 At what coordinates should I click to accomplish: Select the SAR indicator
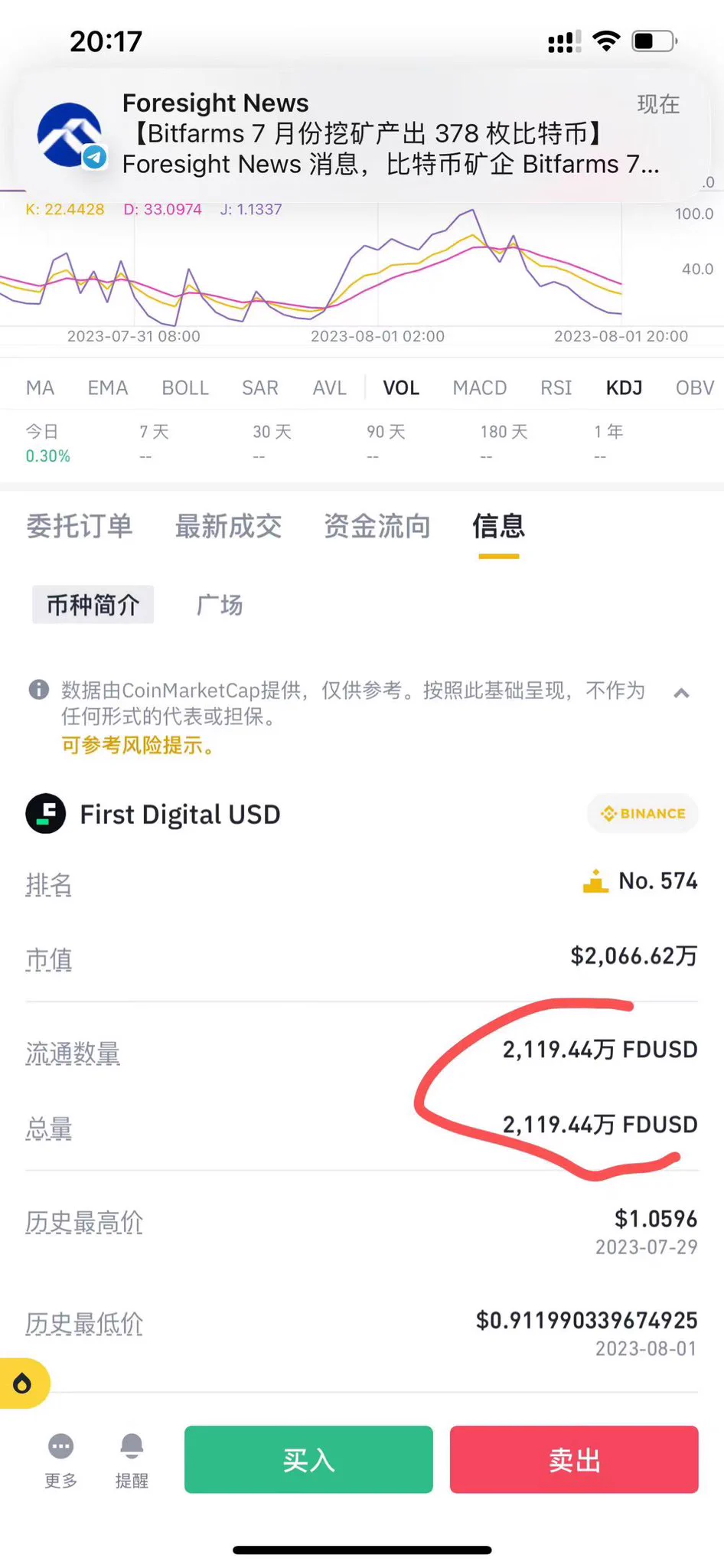(260, 388)
